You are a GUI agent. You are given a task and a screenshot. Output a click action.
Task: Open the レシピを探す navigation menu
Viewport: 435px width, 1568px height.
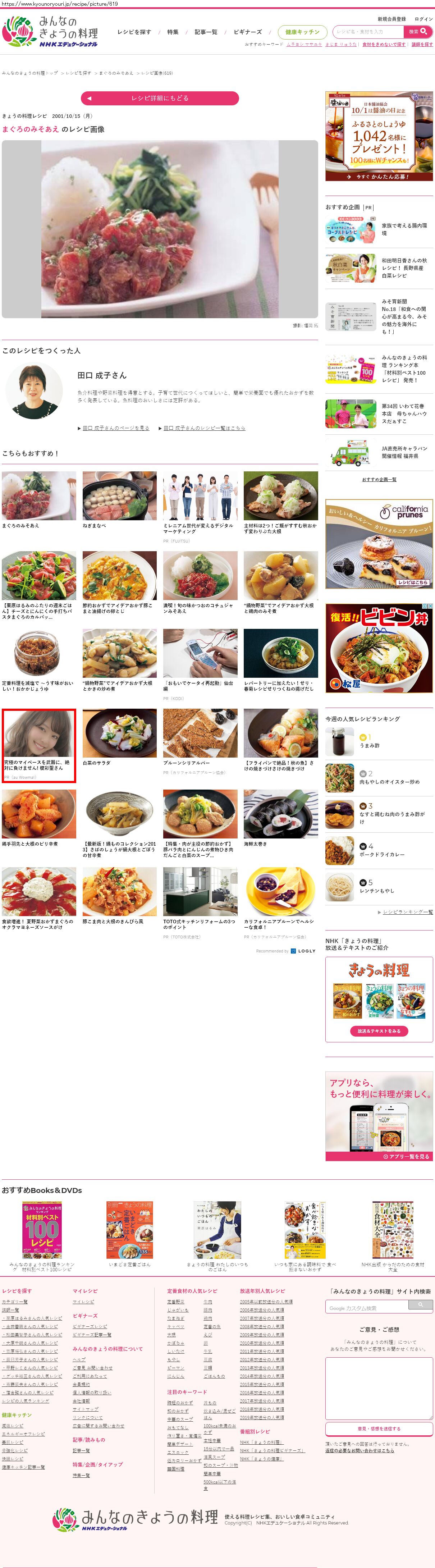tap(134, 32)
